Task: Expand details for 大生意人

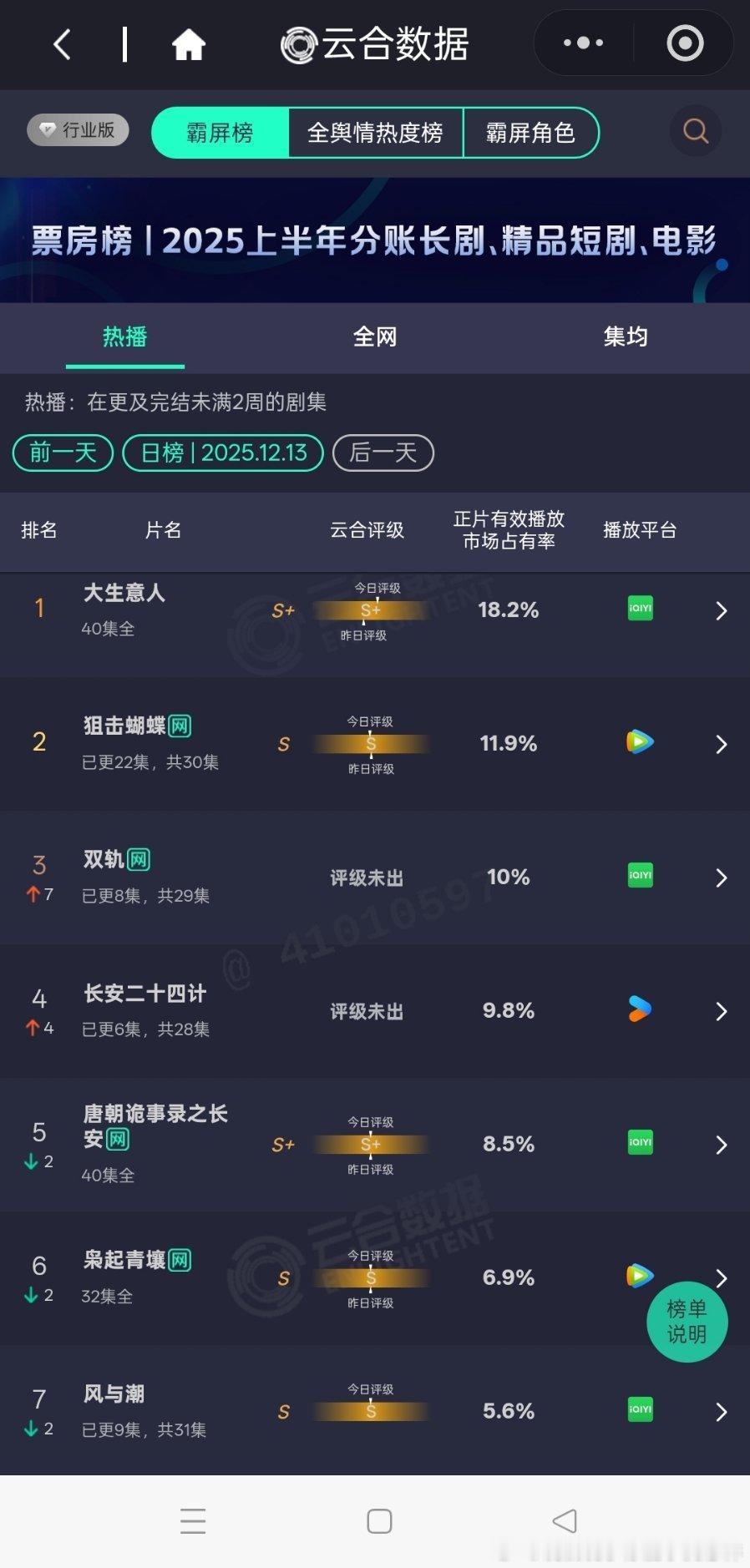Action: [721, 610]
